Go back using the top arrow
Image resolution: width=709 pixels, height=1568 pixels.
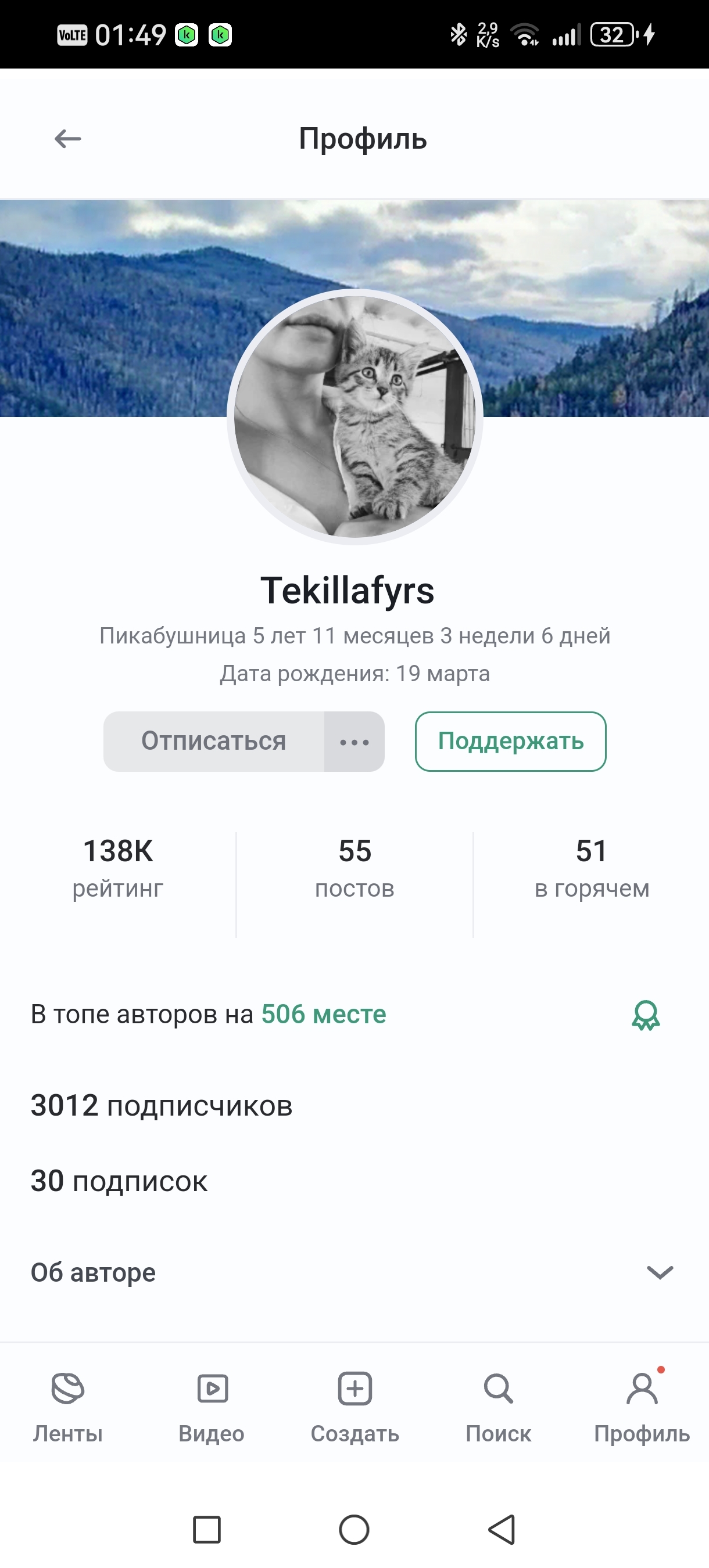point(67,139)
